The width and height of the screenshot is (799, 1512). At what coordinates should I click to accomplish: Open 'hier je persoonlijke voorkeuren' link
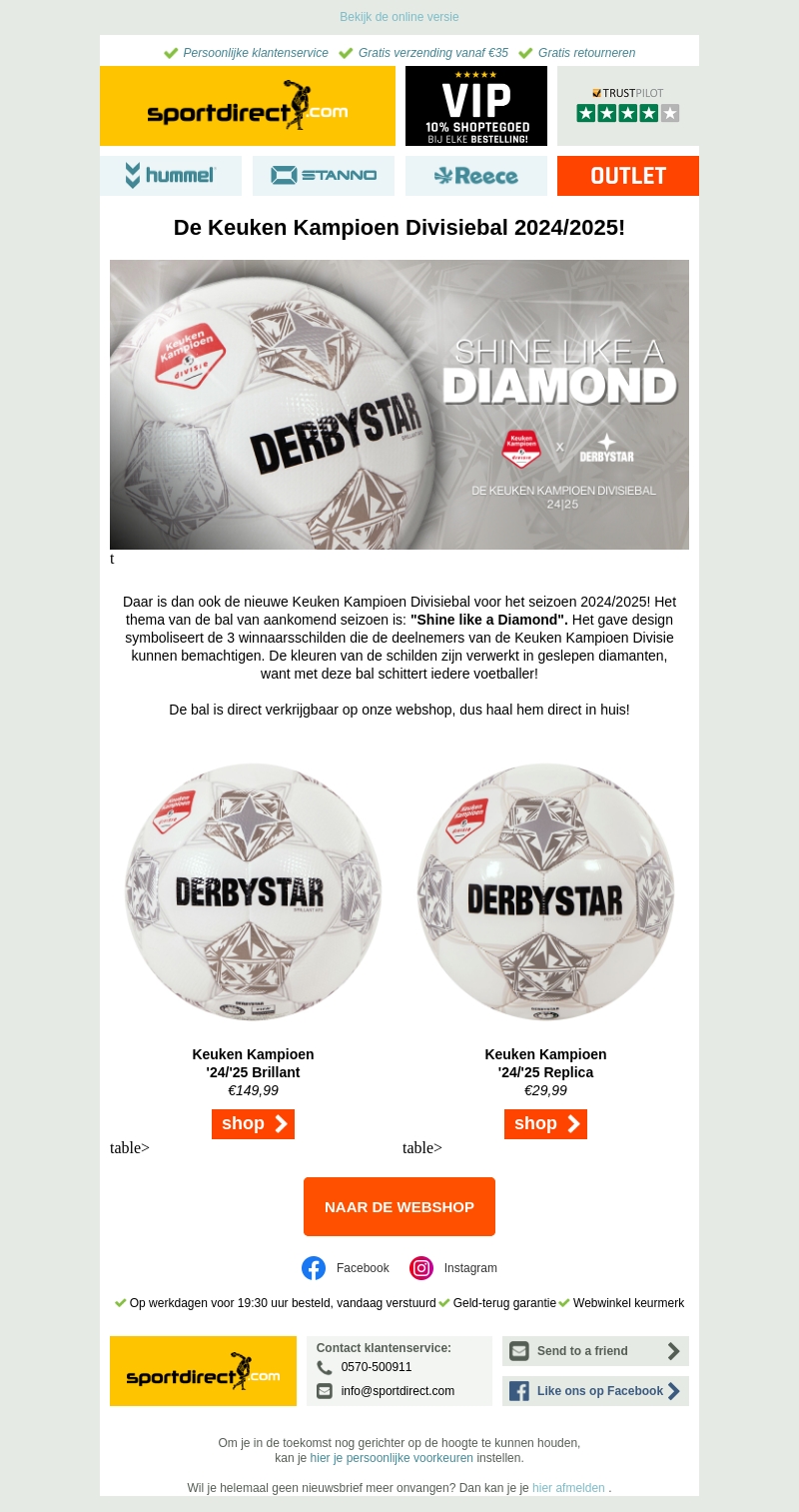point(391,1458)
